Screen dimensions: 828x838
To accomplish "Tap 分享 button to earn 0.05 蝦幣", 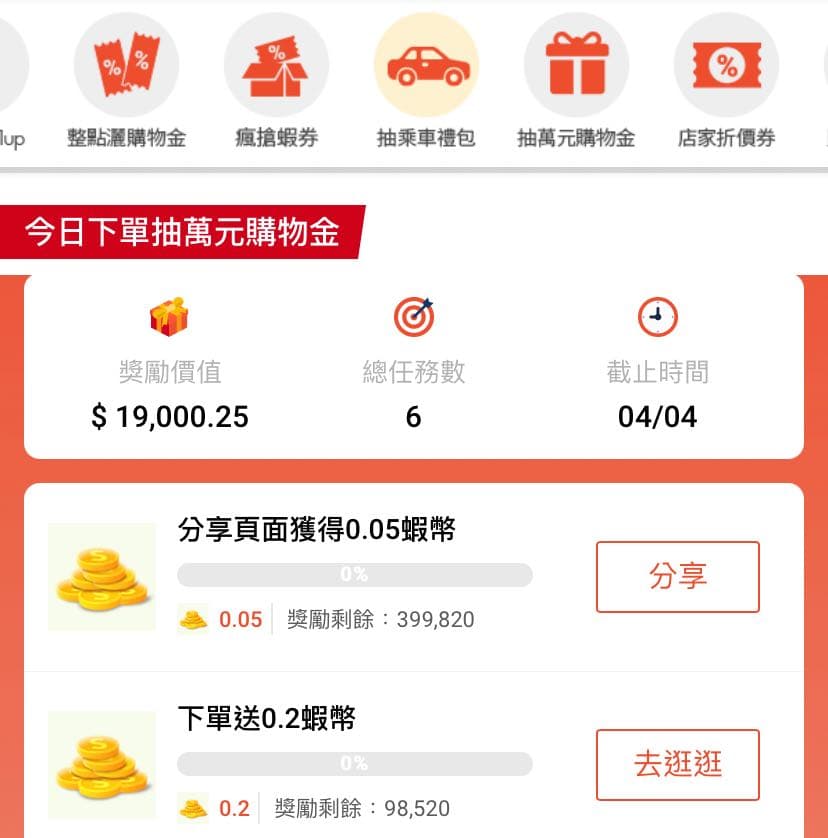I will [x=677, y=577].
